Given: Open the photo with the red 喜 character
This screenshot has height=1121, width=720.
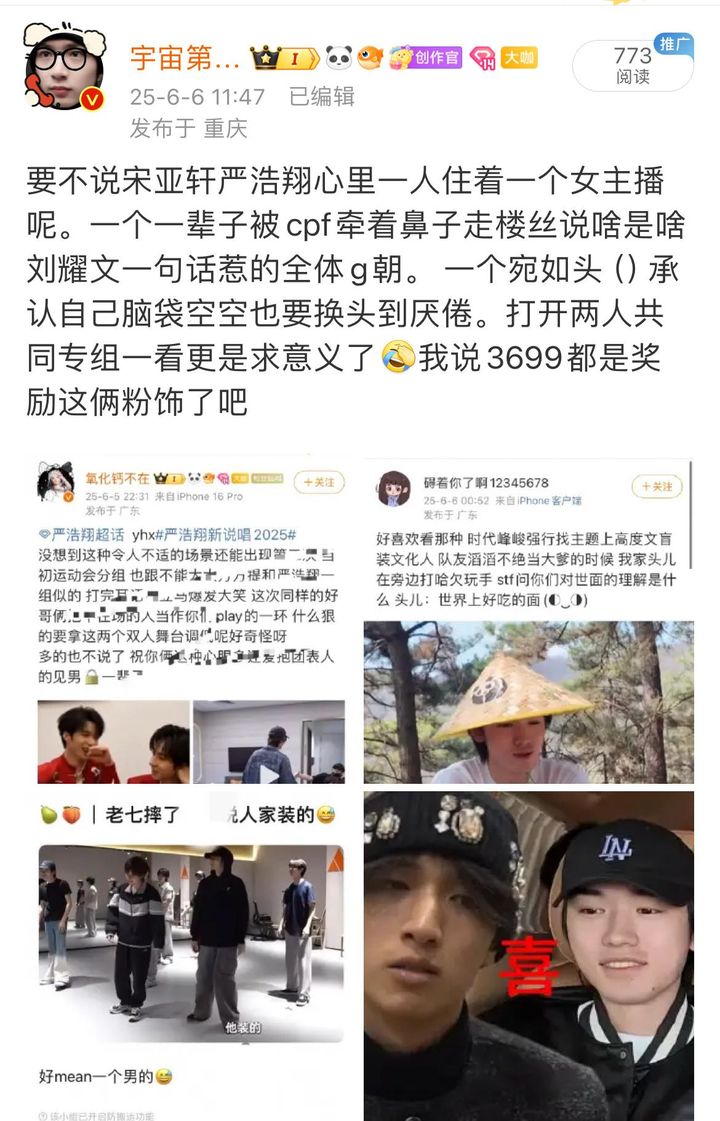Looking at the screenshot, I should (528, 955).
